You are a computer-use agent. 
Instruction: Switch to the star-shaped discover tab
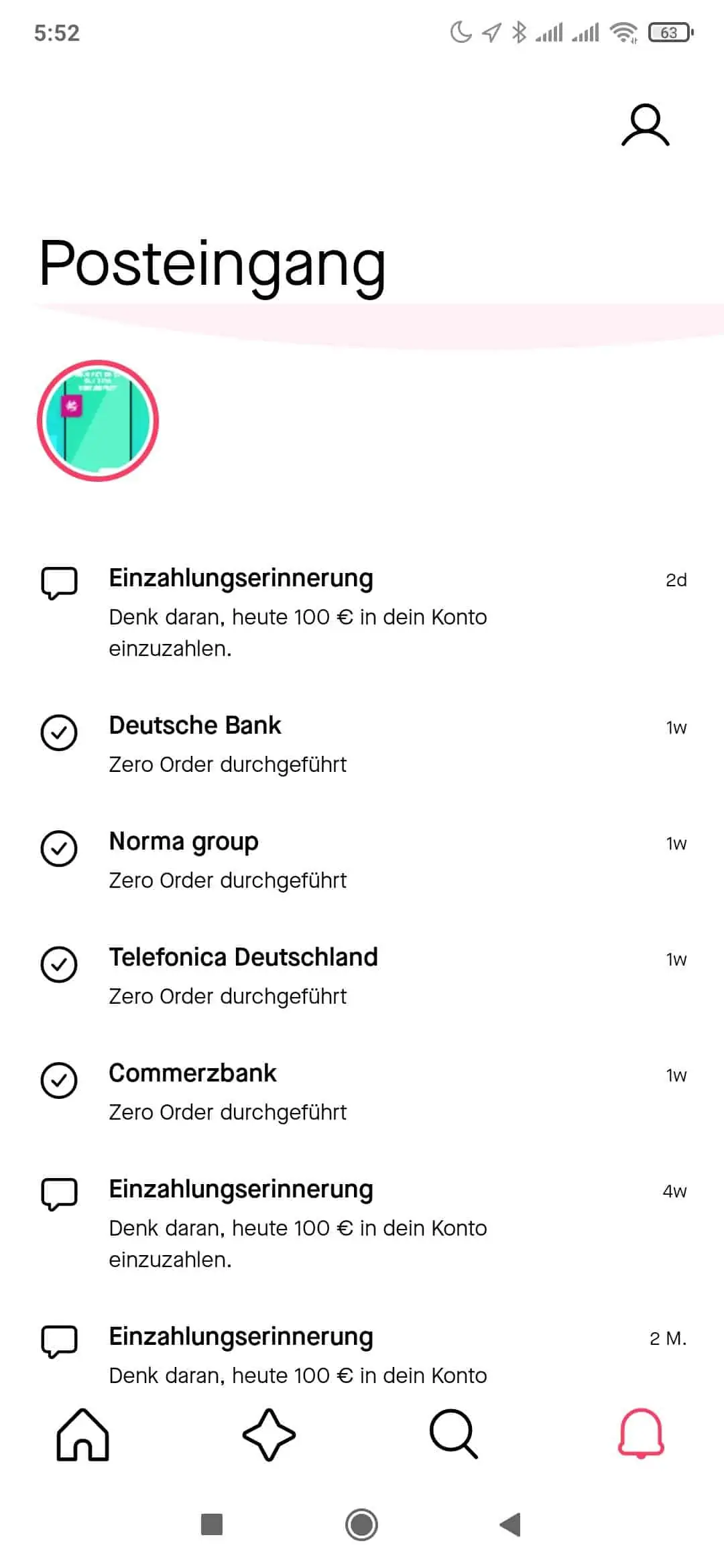(x=269, y=1434)
